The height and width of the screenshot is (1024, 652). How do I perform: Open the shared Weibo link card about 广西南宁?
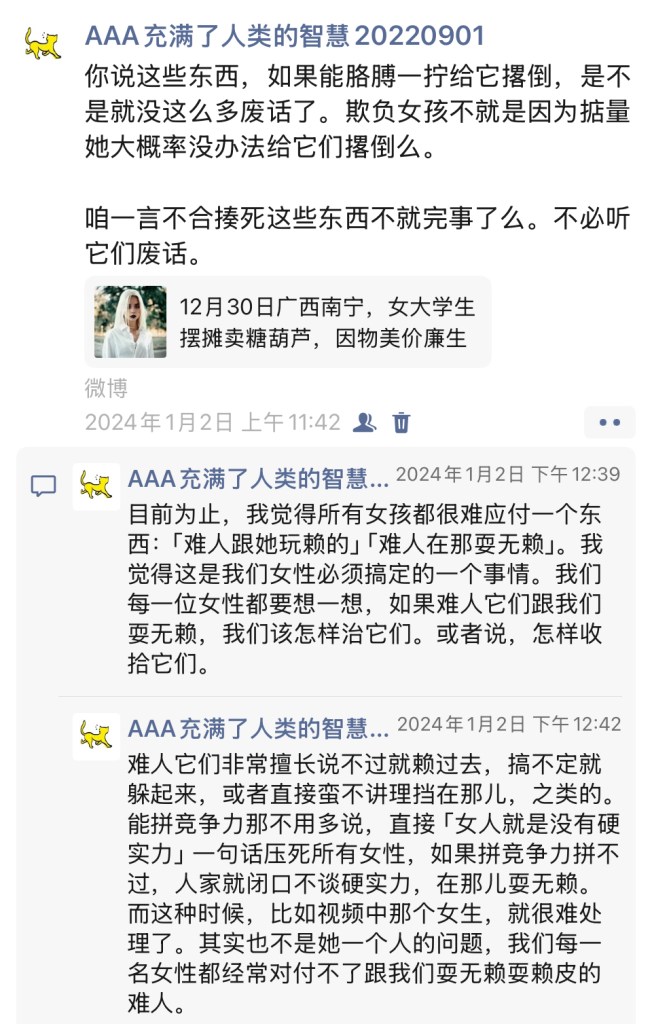pyautogui.click(x=288, y=322)
